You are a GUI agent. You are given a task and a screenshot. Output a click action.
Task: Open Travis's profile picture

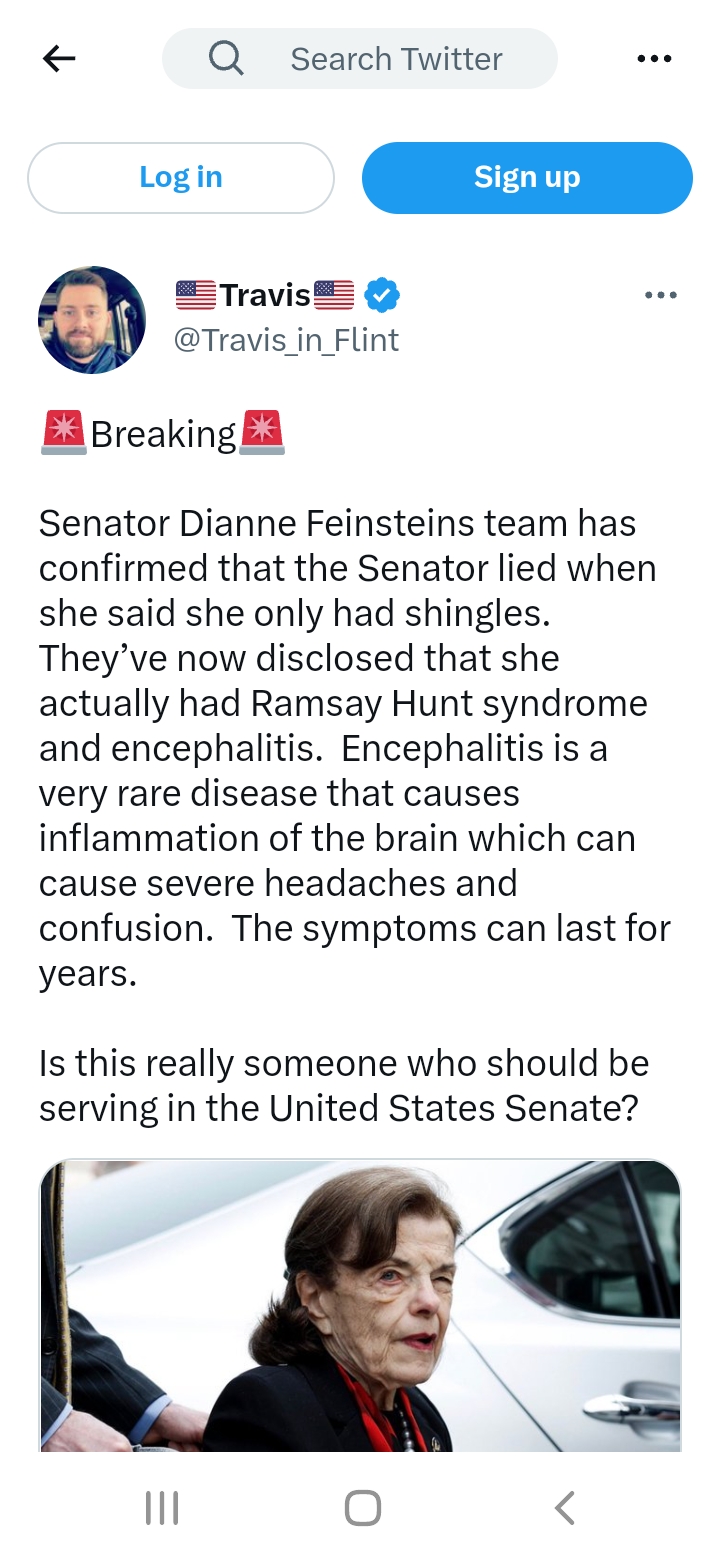92,320
